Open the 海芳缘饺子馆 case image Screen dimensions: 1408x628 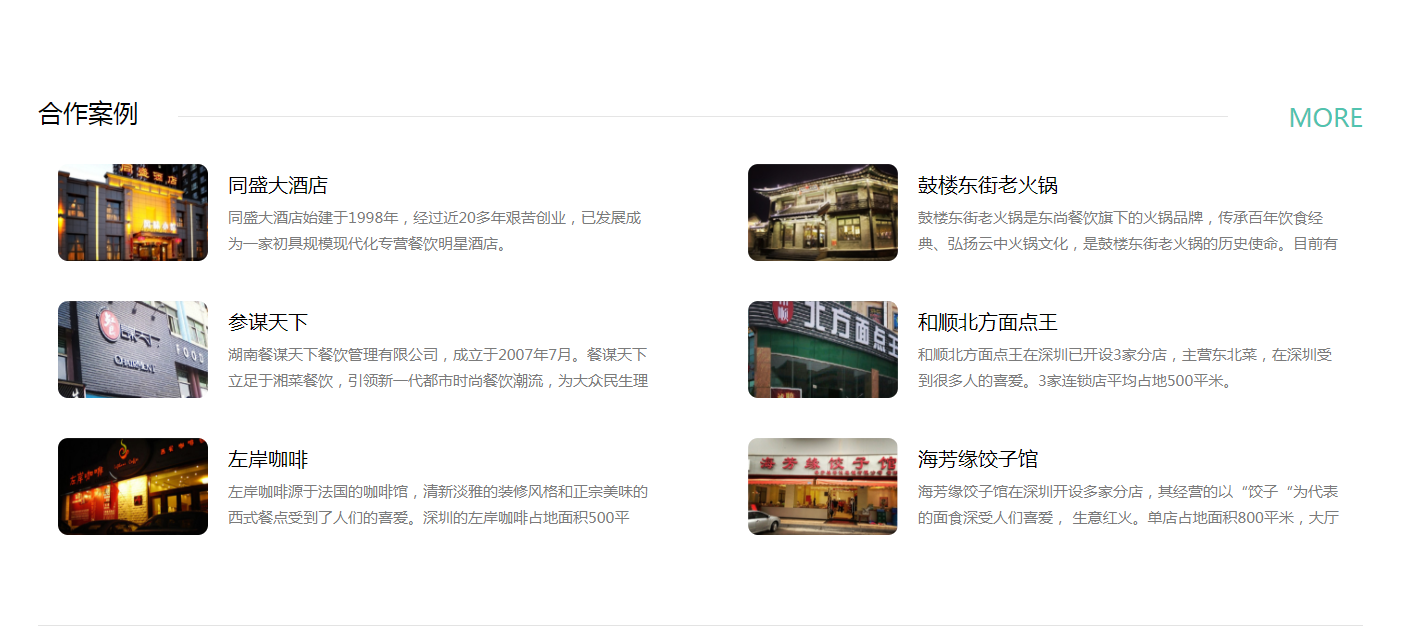822,486
